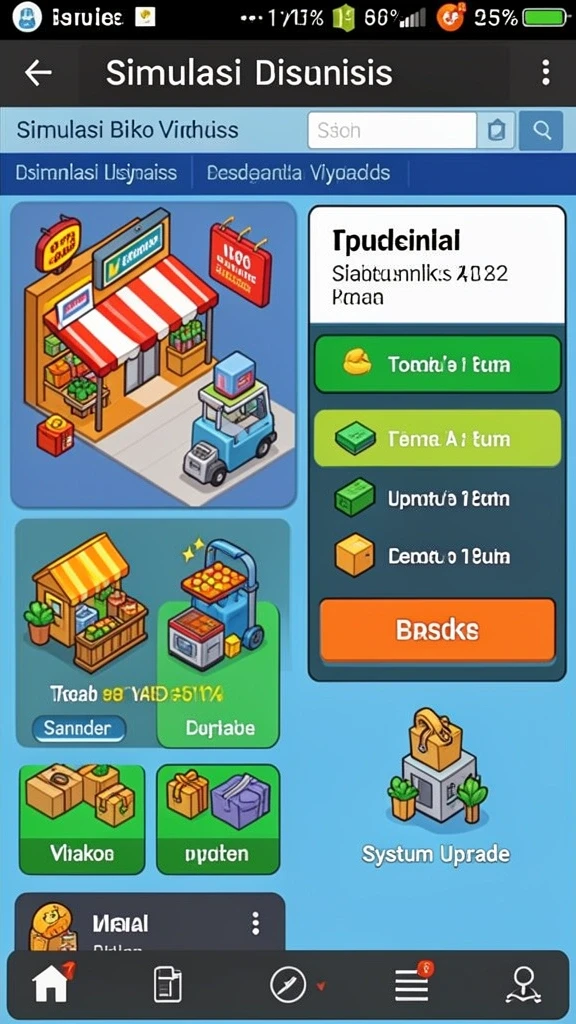
Task: Tap the orange Brsdks button
Action: [x=438, y=630]
